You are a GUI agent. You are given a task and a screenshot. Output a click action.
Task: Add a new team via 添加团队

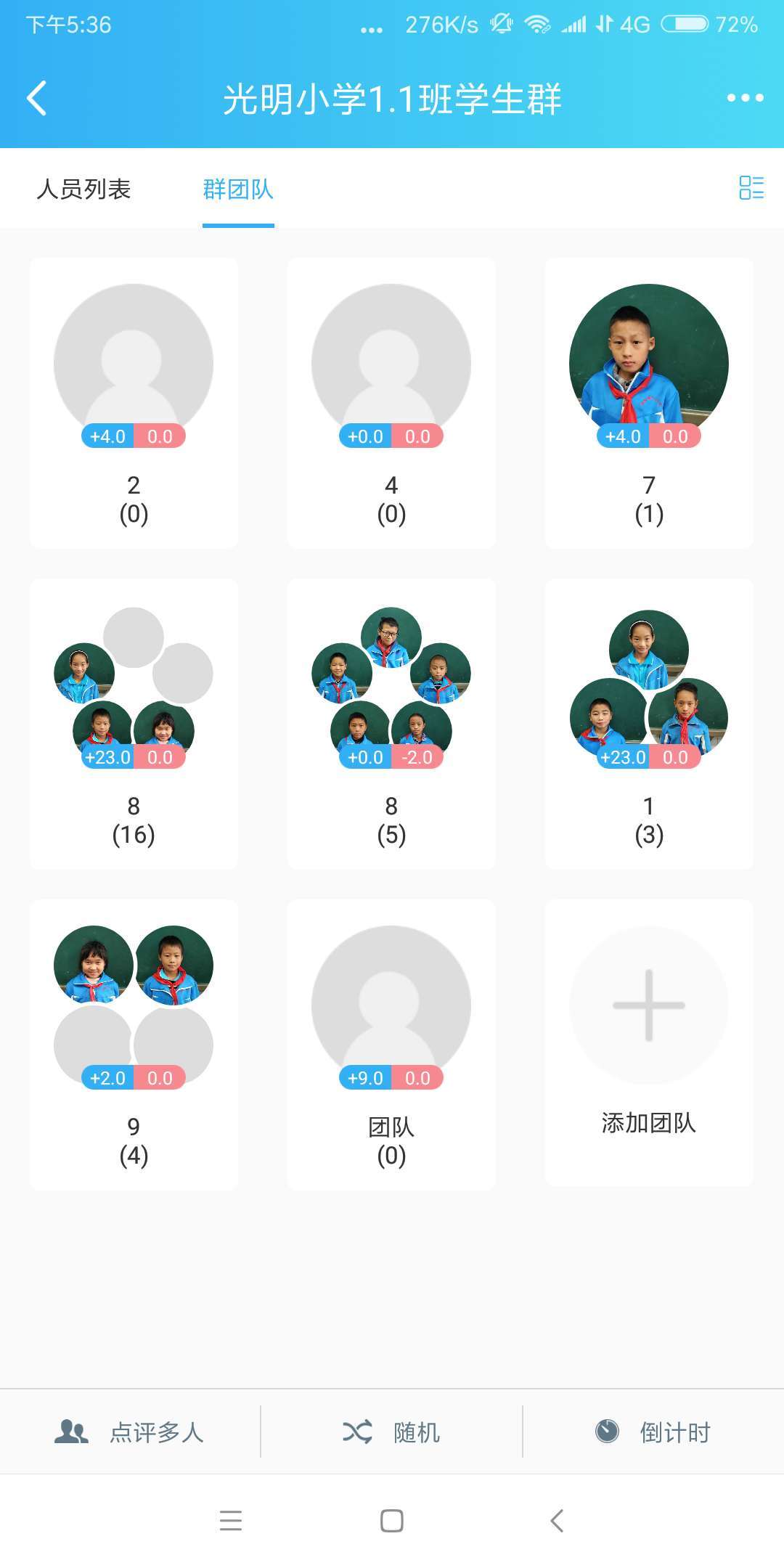coord(648,1042)
